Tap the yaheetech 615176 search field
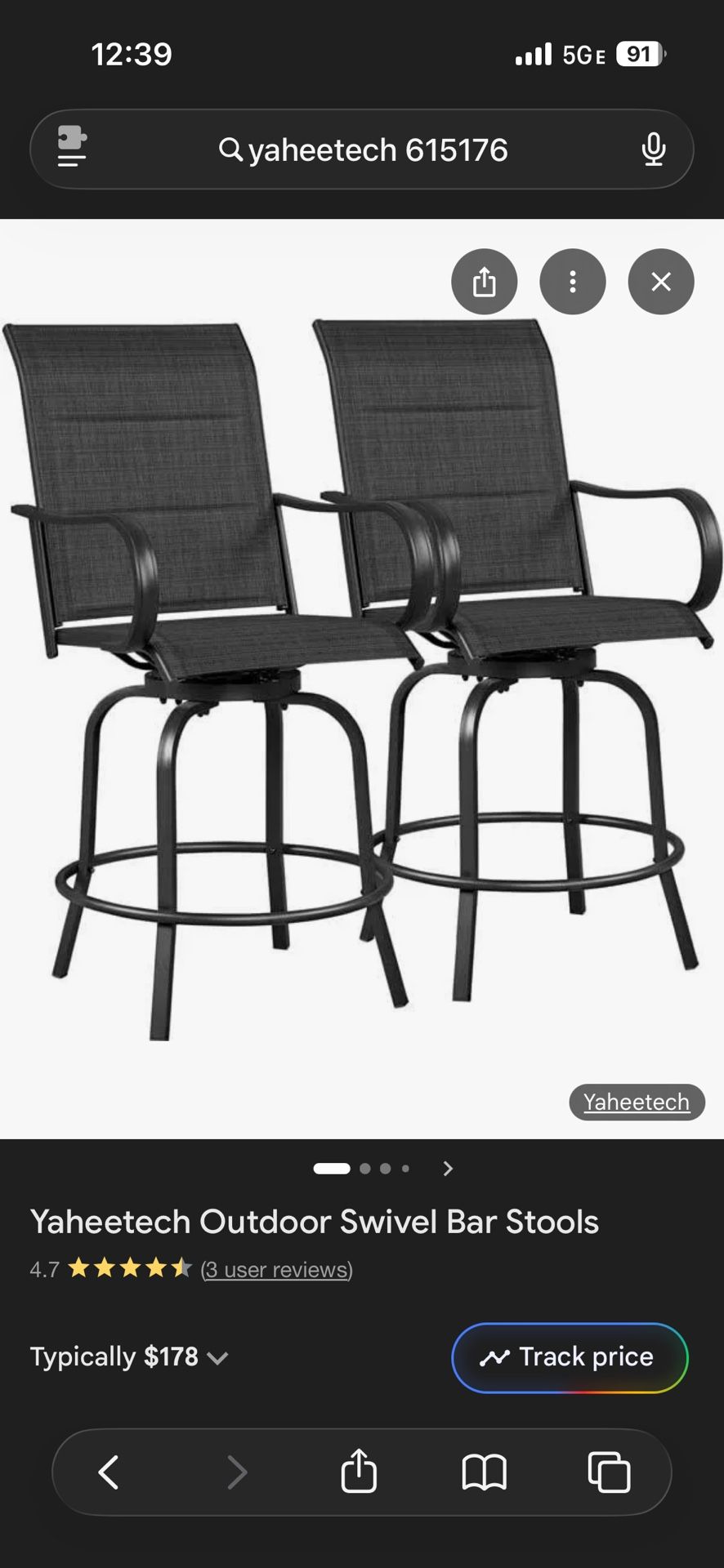This screenshot has width=724, height=1568. click(x=378, y=149)
